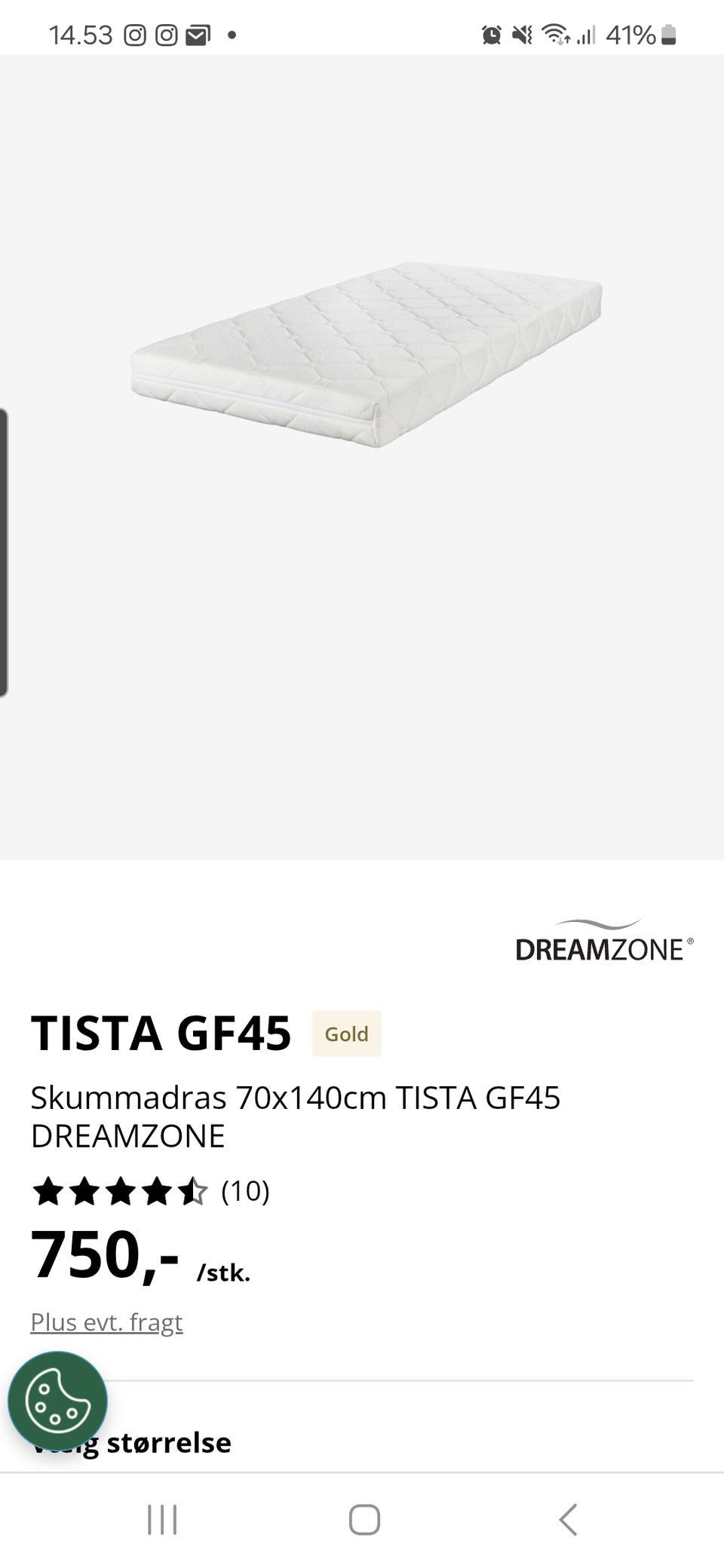
Task: Go back with the system back button
Action: tap(568, 1520)
